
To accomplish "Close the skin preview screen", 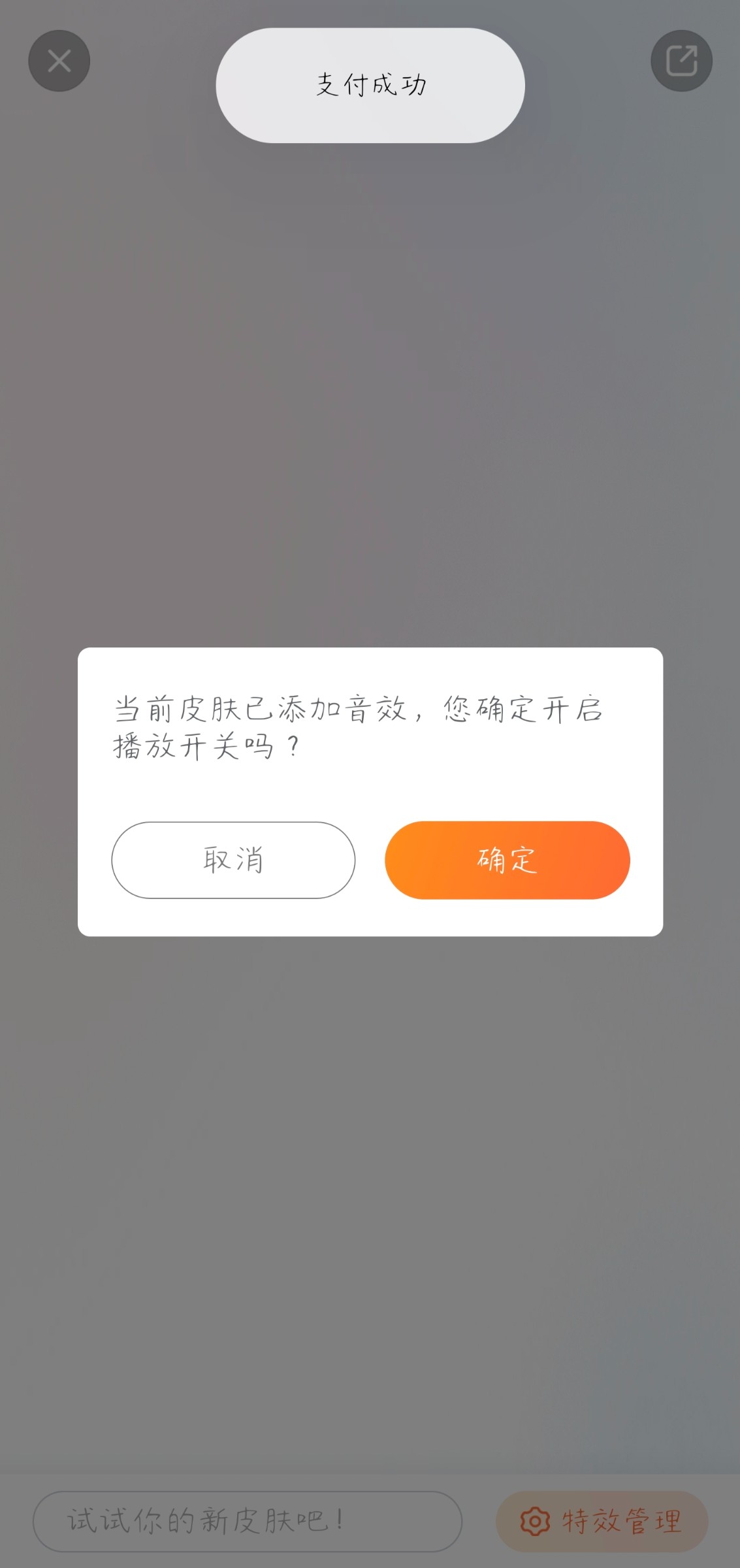I will pyautogui.click(x=59, y=61).
